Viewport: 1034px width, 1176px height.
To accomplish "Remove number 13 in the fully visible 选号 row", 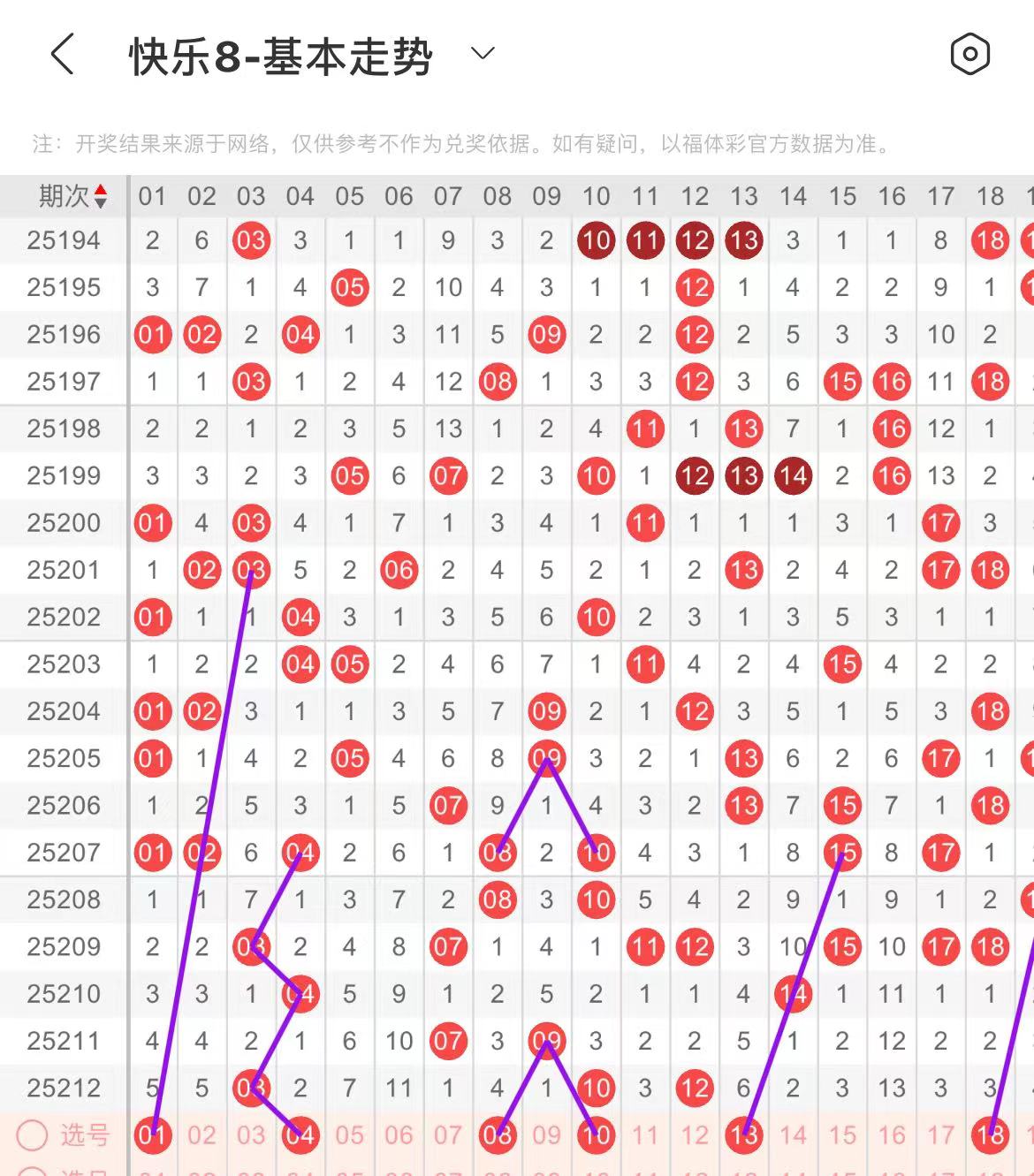I will tap(744, 1135).
